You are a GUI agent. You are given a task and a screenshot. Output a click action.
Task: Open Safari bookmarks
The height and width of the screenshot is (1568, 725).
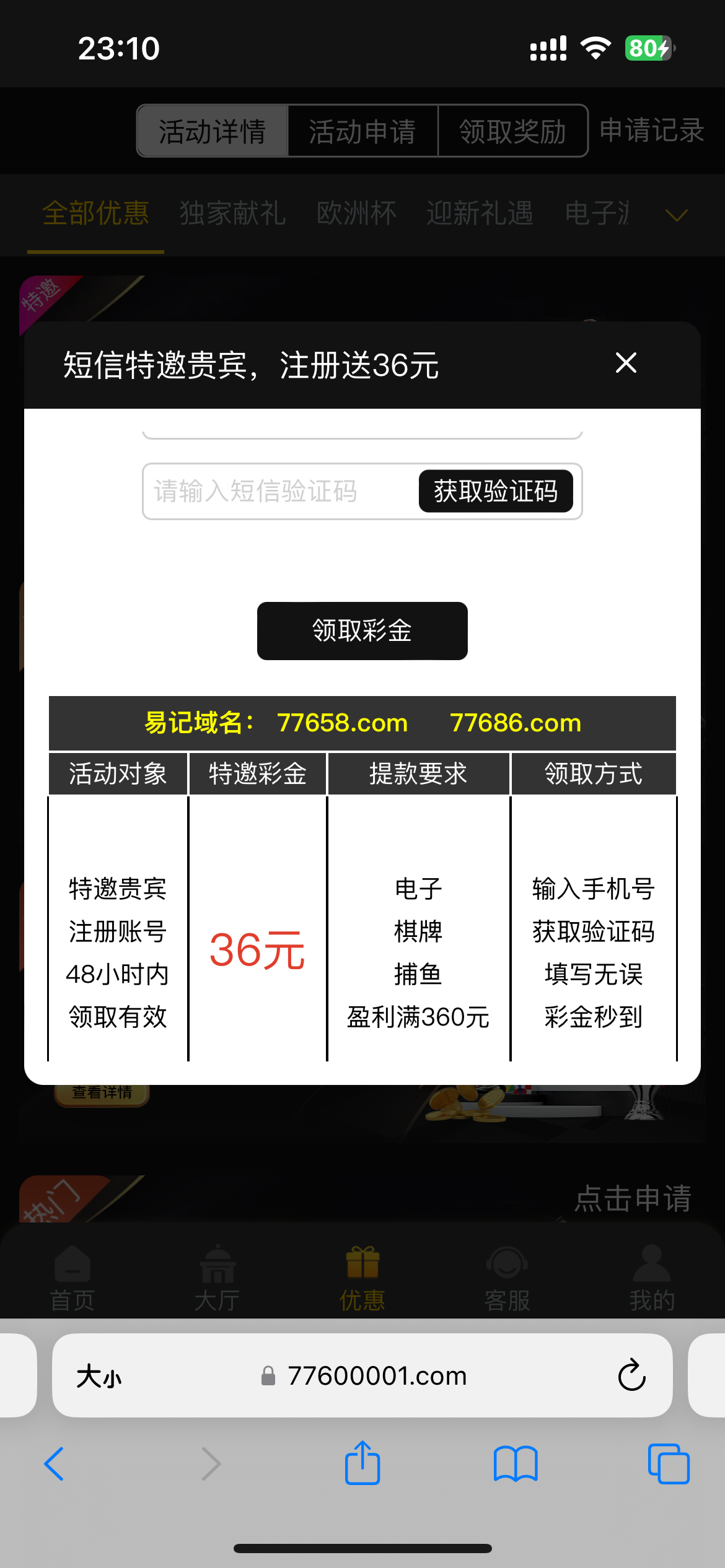[x=515, y=1464]
